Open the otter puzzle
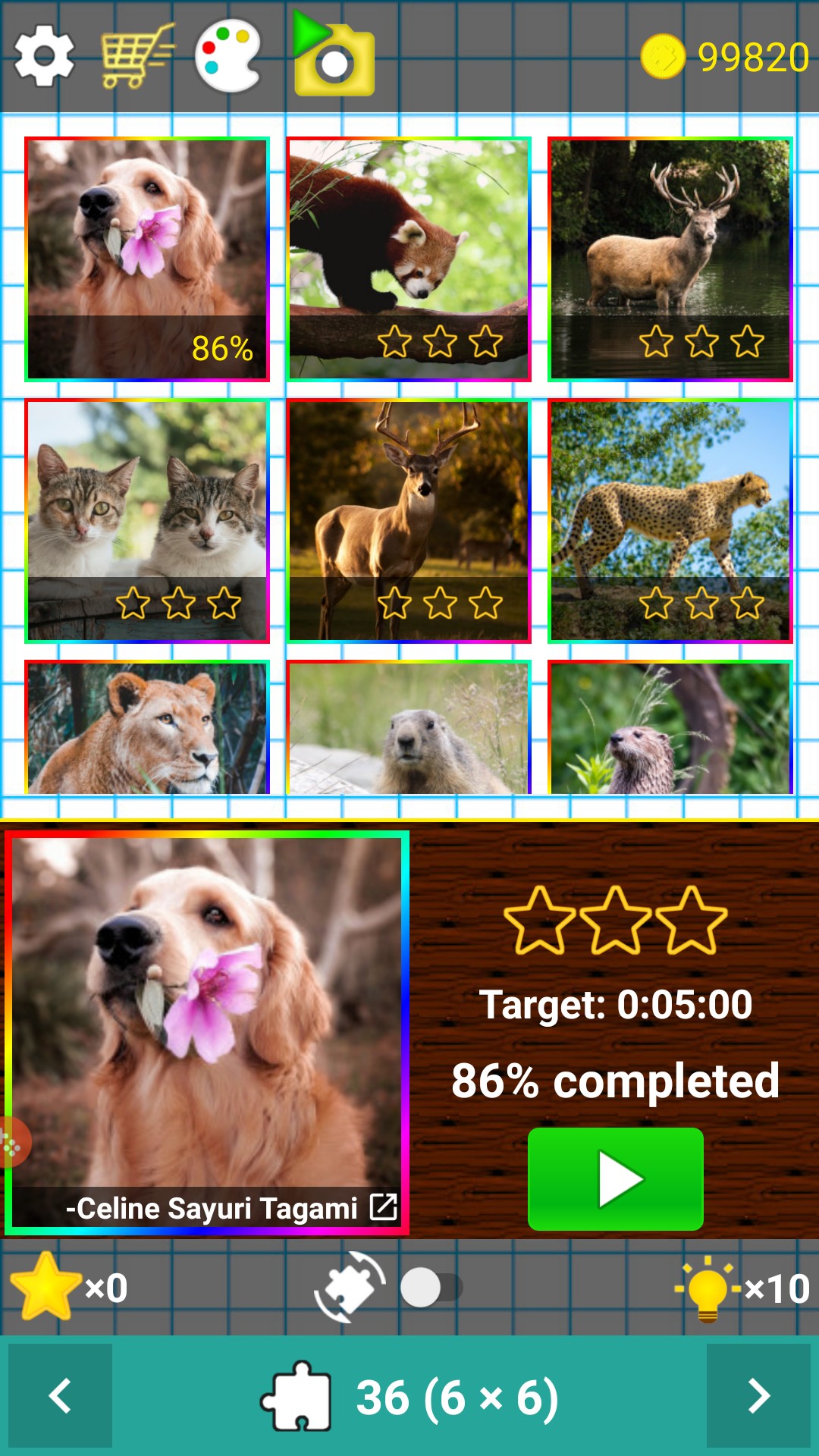Screen dimensions: 819x1456 coord(670,728)
